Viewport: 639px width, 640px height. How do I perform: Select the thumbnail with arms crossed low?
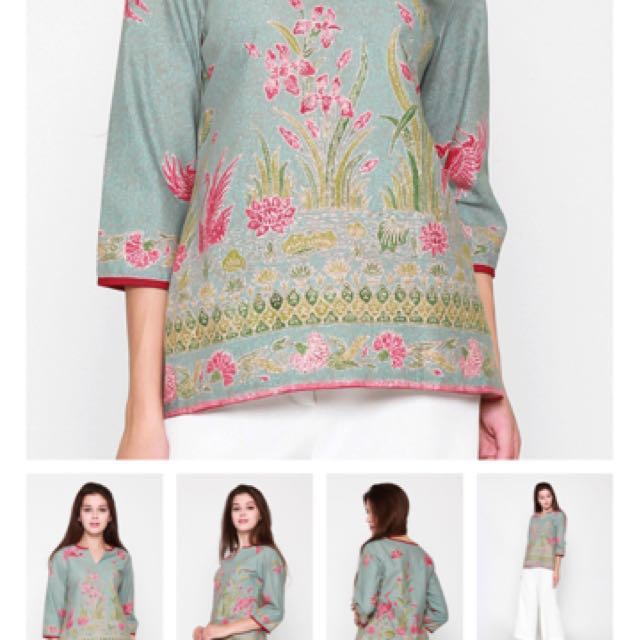point(244,557)
